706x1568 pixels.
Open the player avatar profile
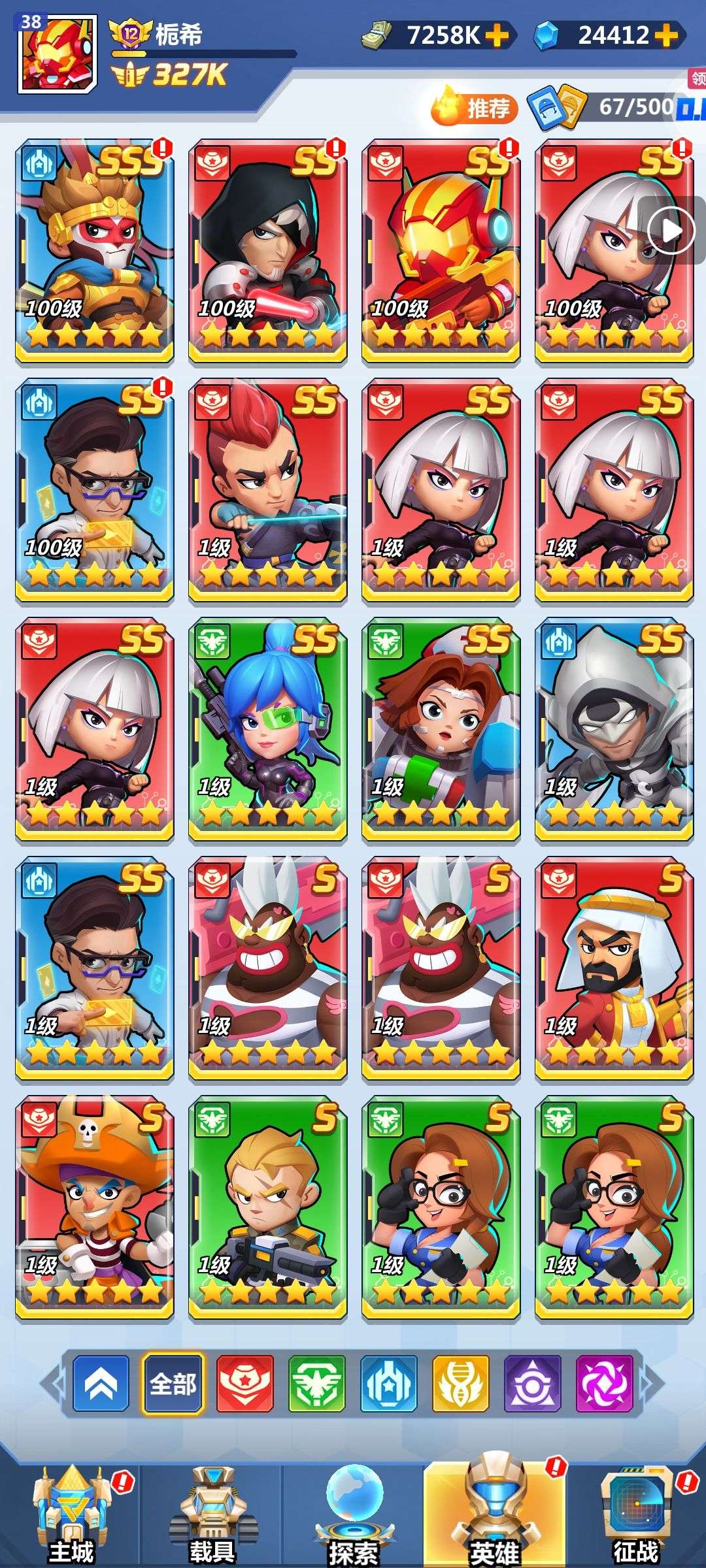pyautogui.click(x=58, y=54)
